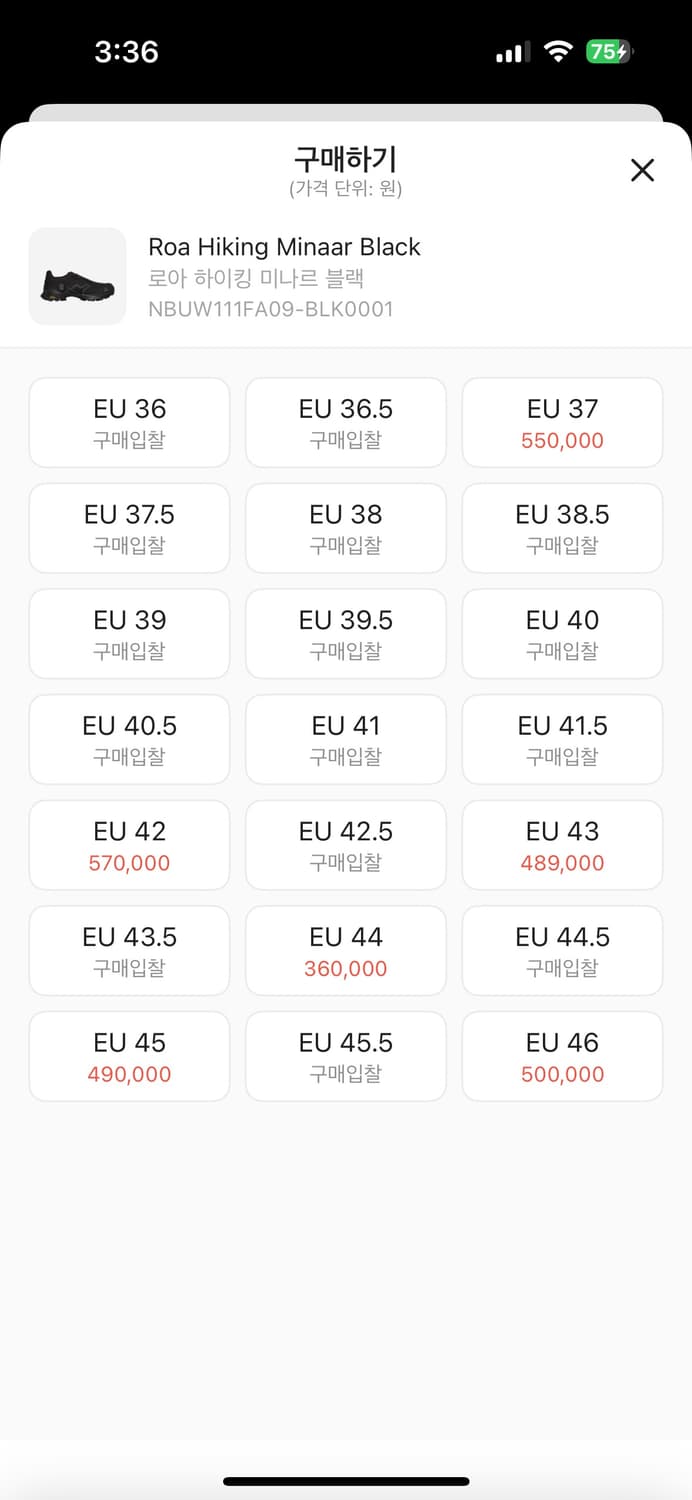Select size EU 36
Screen dimensions: 692x1500
(x=129, y=423)
